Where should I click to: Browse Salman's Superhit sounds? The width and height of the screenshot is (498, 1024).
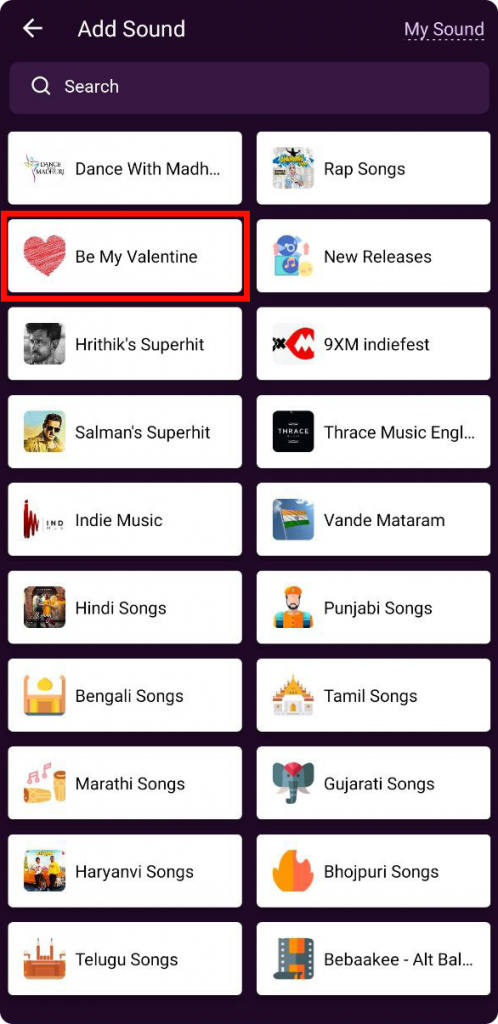[x=125, y=432]
